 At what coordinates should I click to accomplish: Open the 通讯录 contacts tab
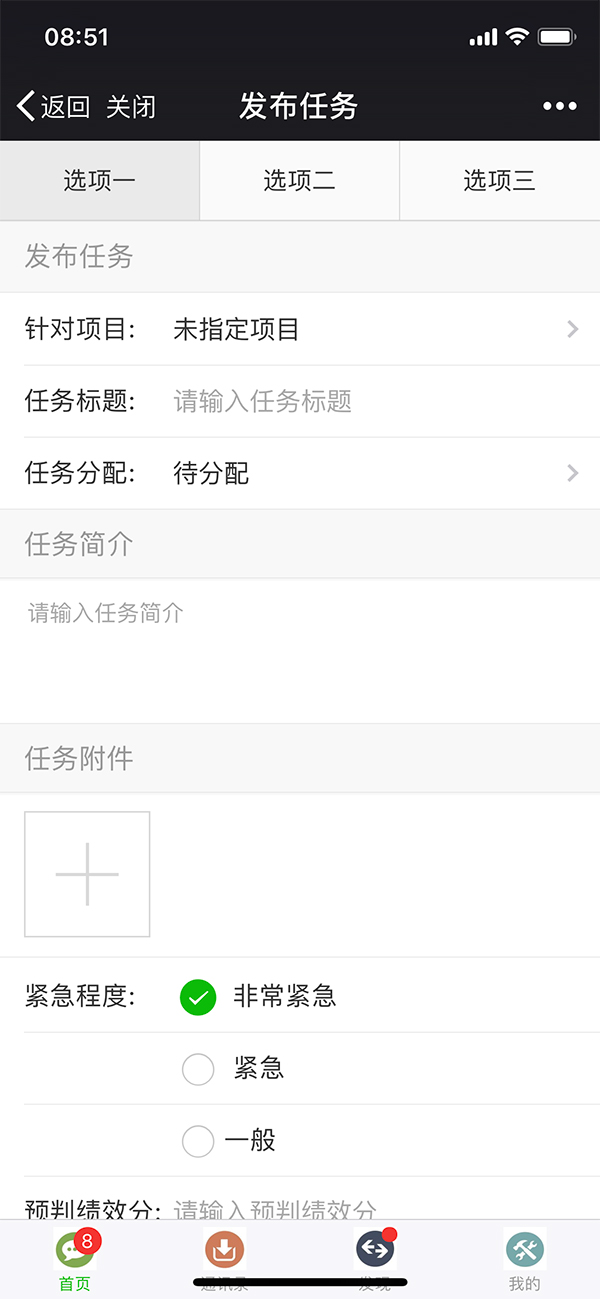click(225, 1258)
